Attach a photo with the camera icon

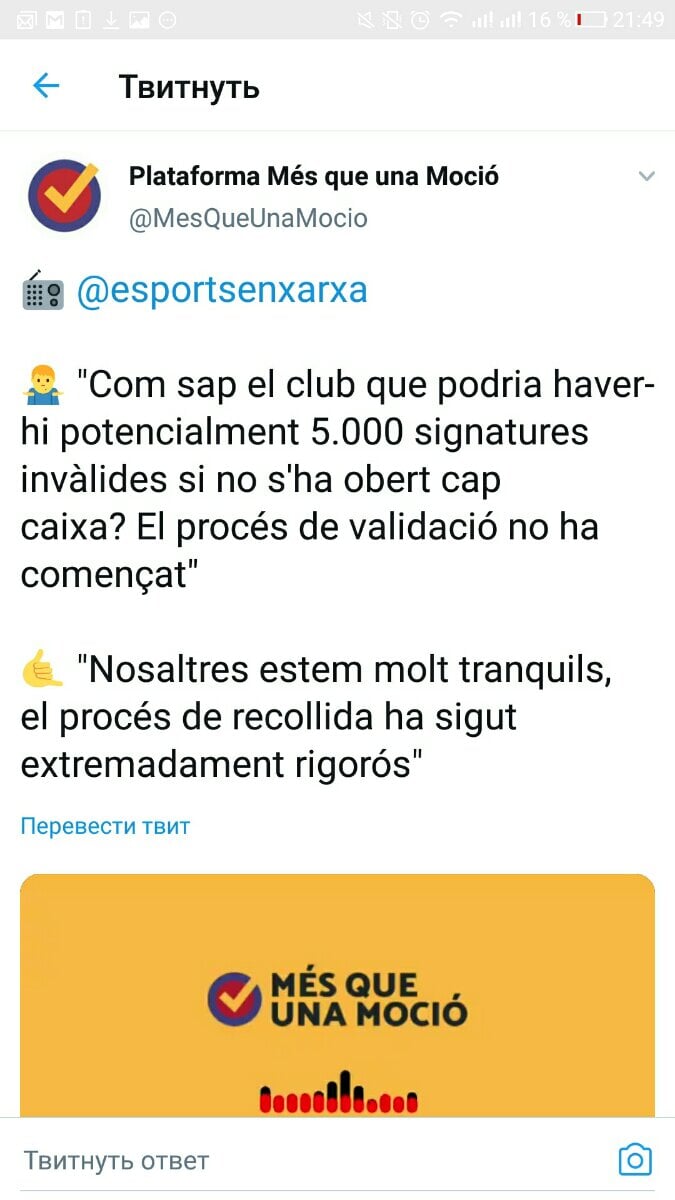635,1160
